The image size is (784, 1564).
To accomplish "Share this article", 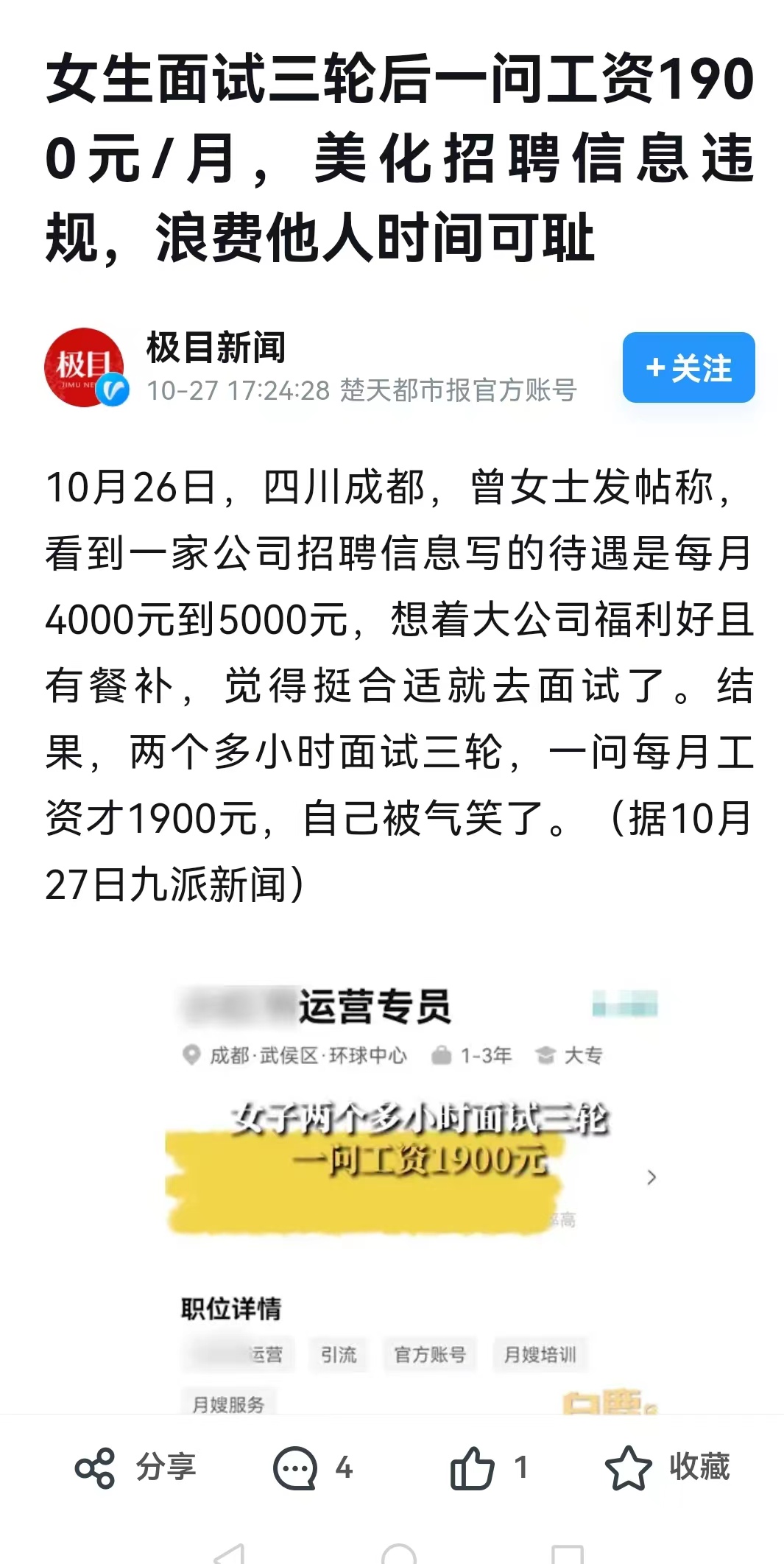I will pyautogui.click(x=135, y=1468).
